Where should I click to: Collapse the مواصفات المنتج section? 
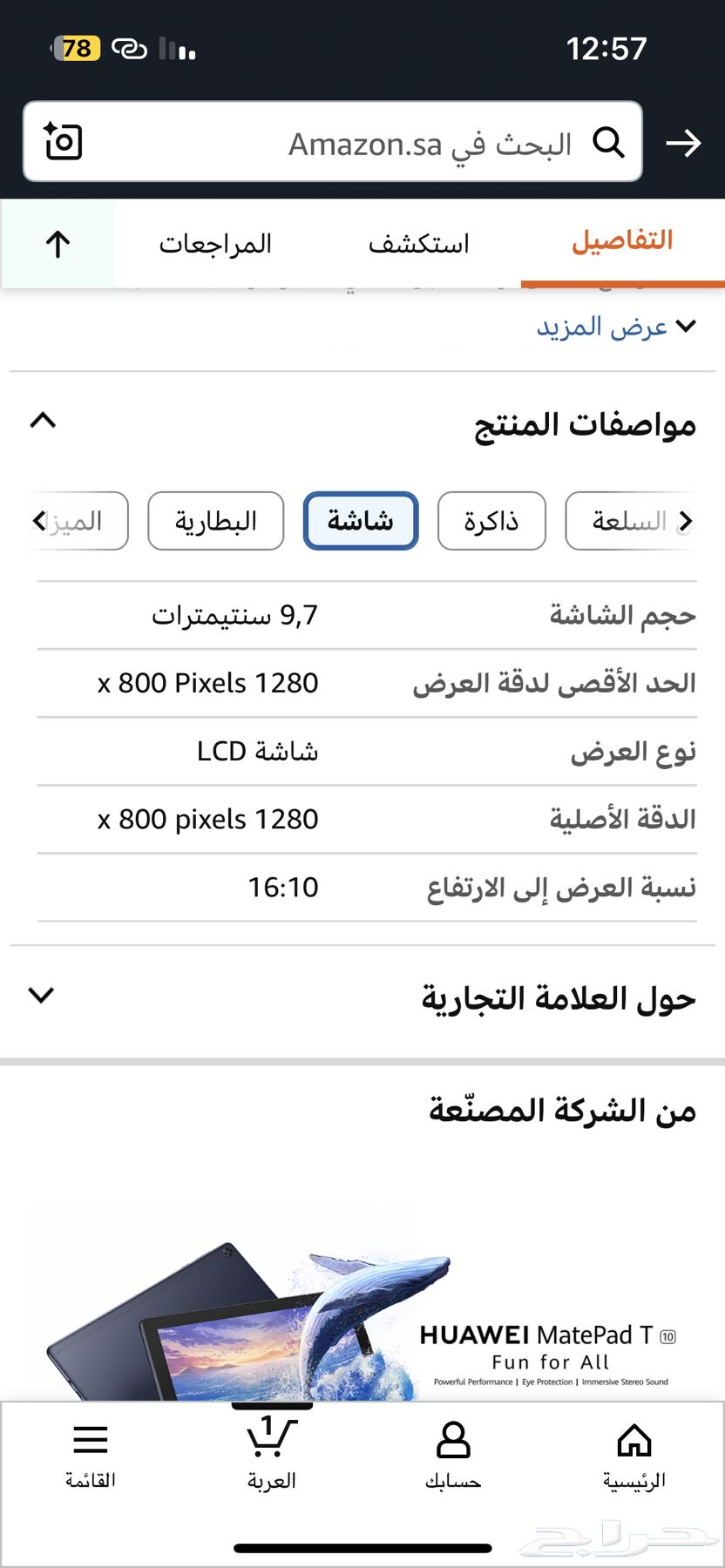(43, 422)
